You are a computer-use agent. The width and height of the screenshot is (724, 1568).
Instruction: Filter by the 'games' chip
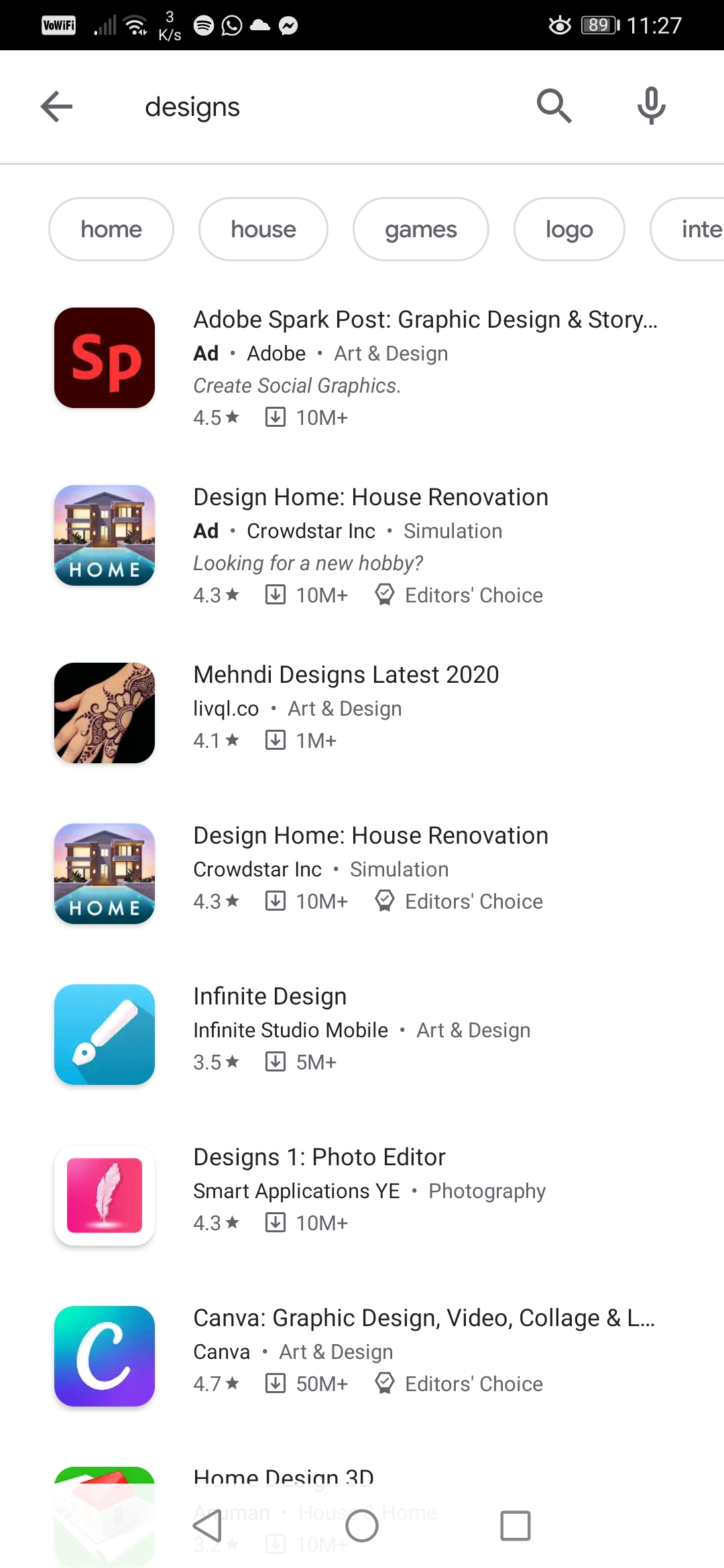(420, 229)
